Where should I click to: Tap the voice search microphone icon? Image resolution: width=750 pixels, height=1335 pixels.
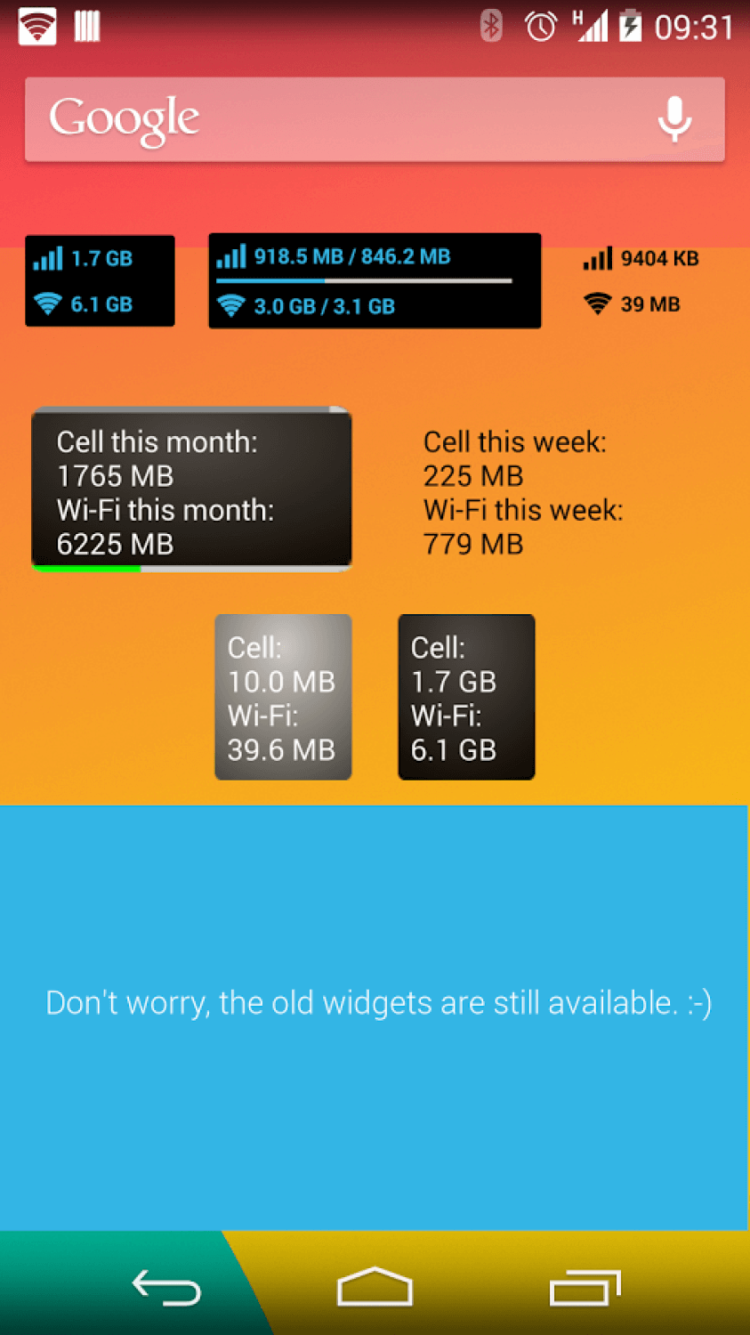[675, 119]
